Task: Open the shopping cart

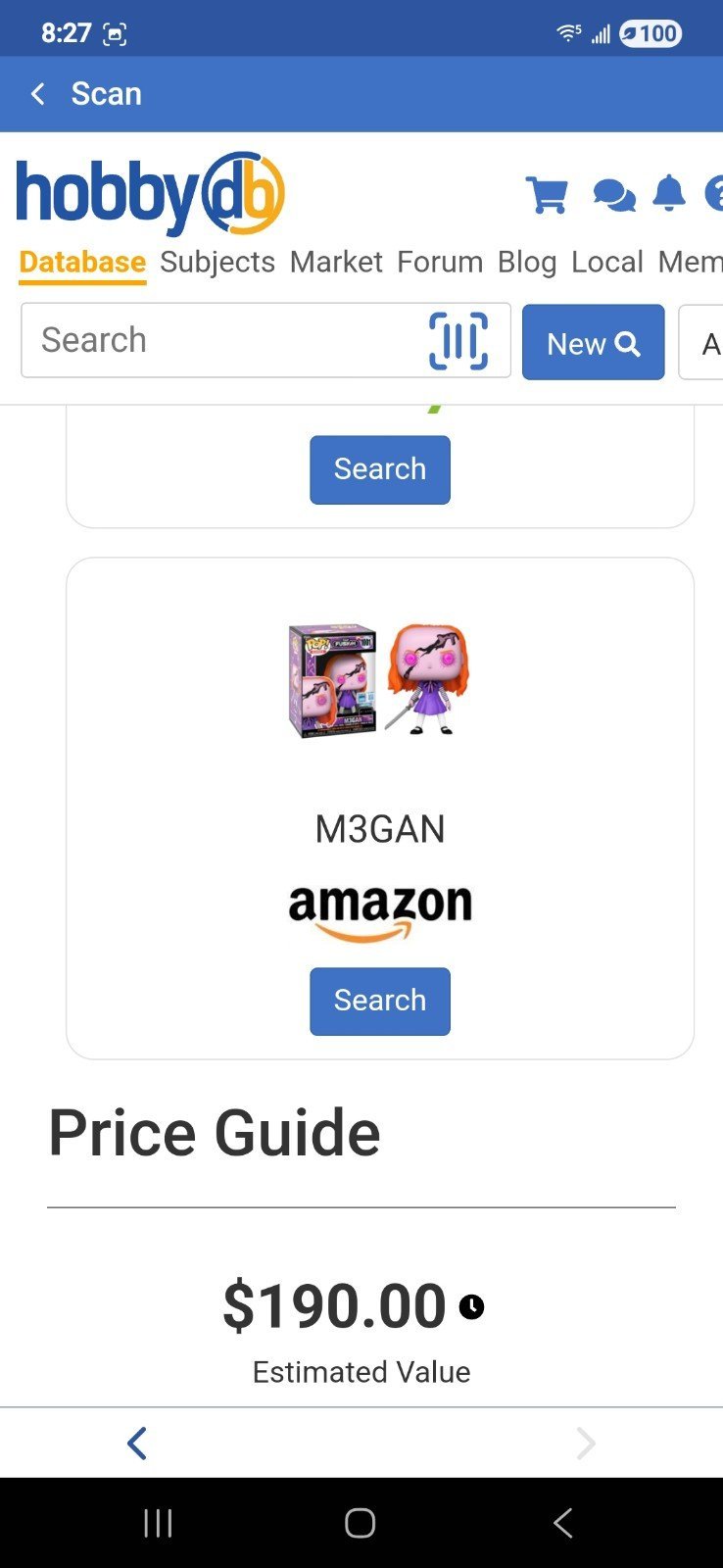Action: (x=547, y=194)
